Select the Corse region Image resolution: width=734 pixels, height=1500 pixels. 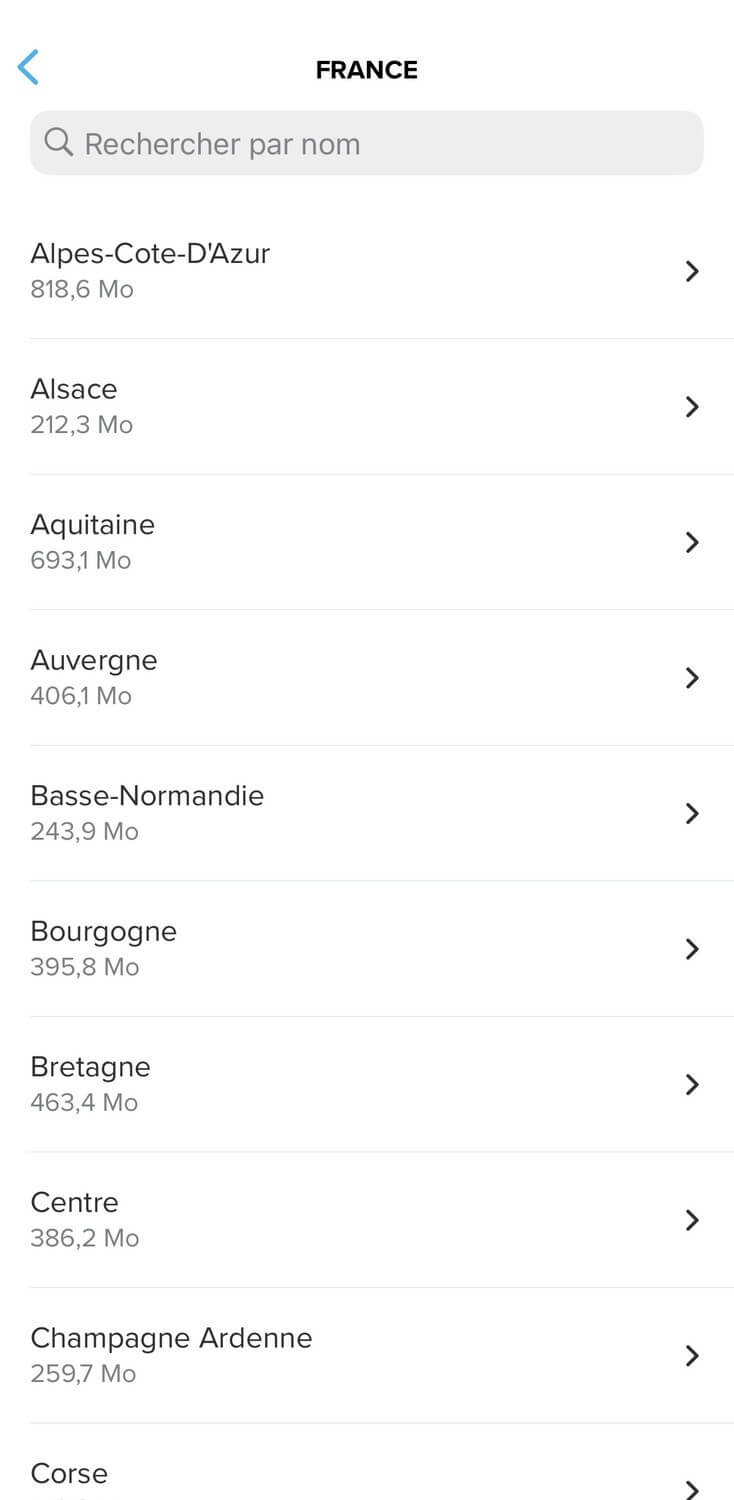click(366, 1478)
